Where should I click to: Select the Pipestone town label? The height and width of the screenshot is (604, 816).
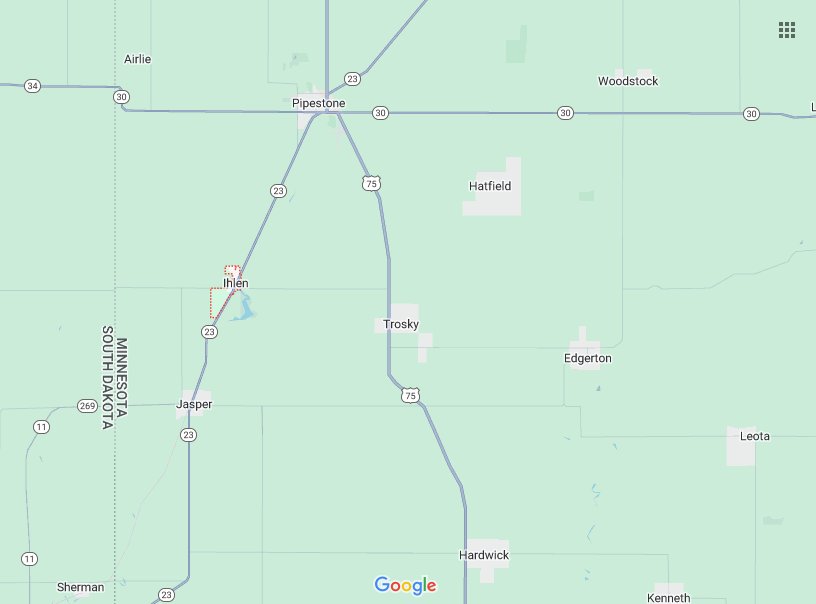click(x=318, y=103)
